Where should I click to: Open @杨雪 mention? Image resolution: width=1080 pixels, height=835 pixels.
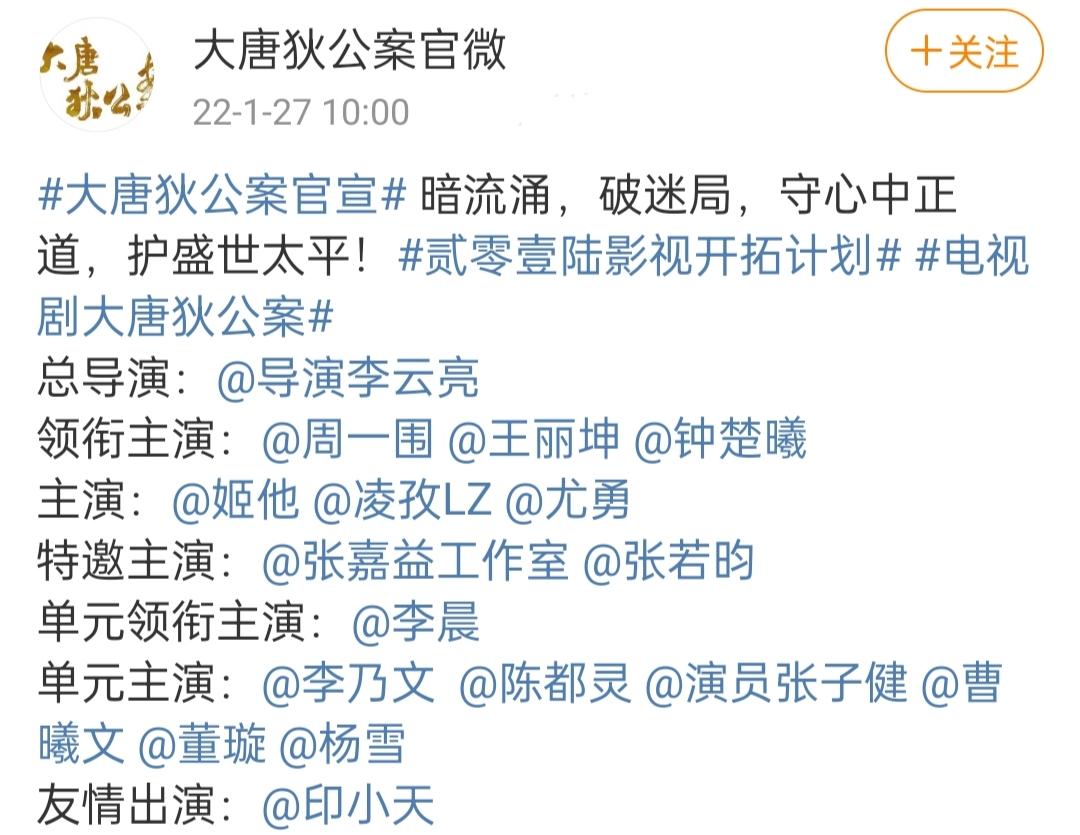(x=342, y=745)
